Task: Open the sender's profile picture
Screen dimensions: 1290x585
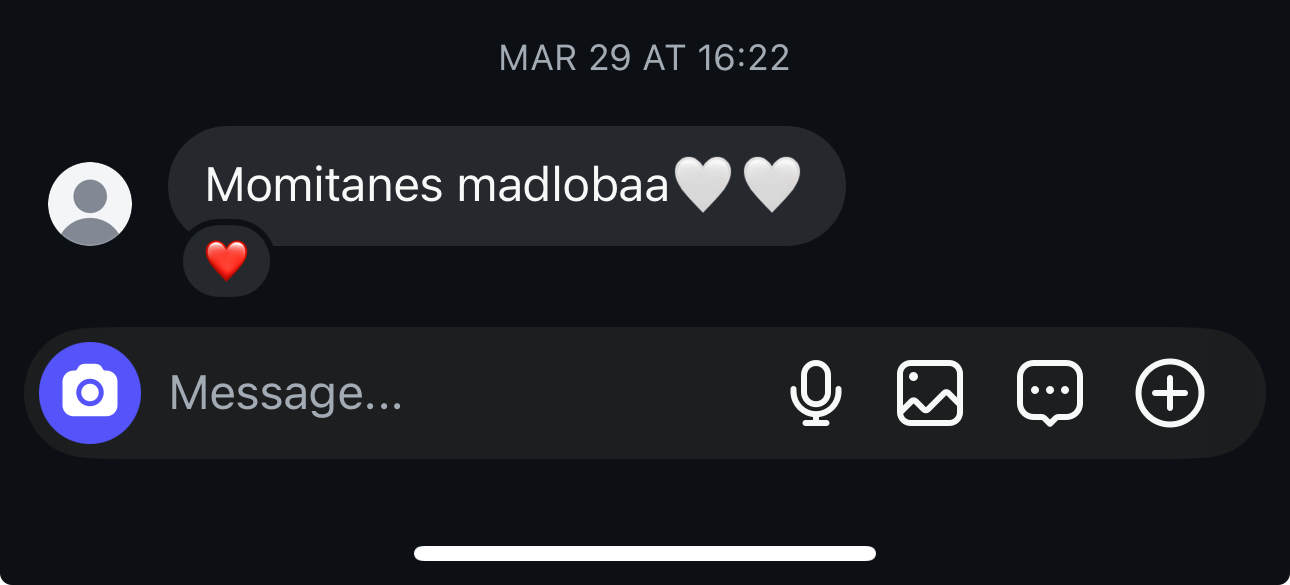Action: (90, 204)
